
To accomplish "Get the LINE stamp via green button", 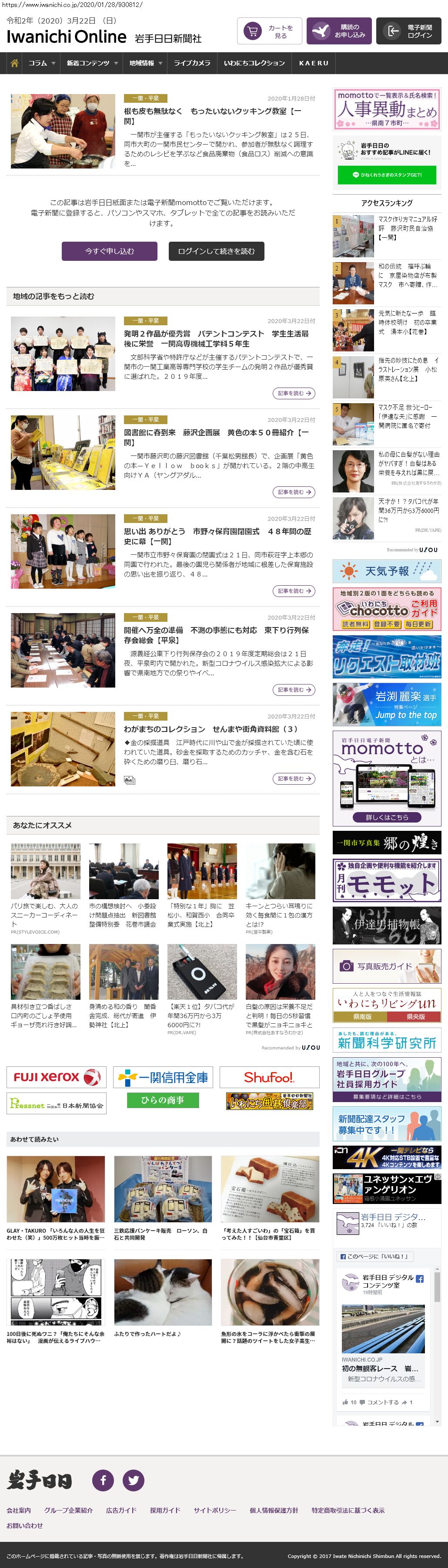I will (387, 175).
